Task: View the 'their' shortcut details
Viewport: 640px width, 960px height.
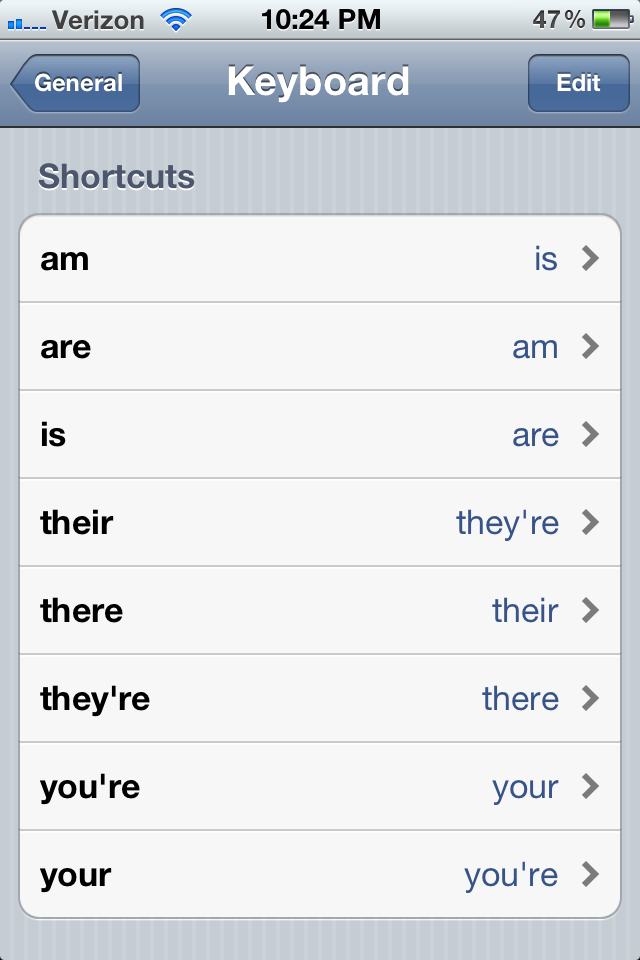Action: 320,523
